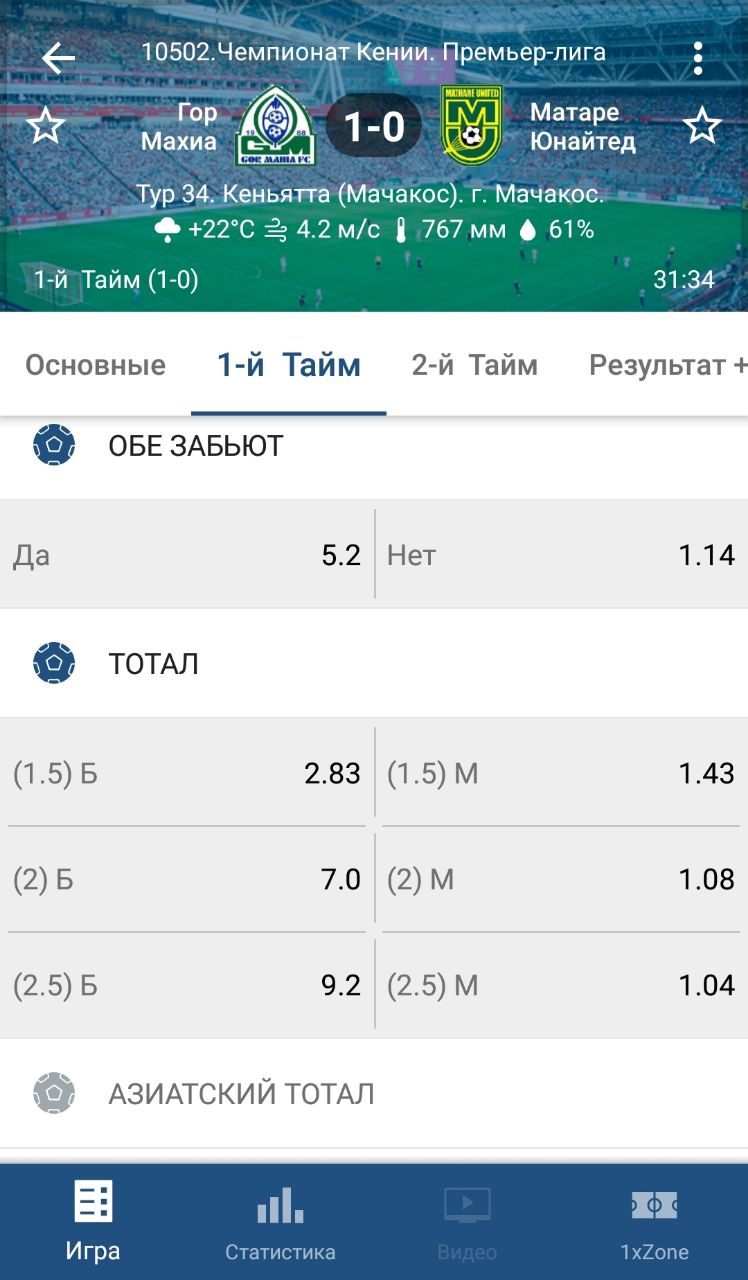The height and width of the screenshot is (1280, 748).
Task: Select the Нет odds at 1.14
Action: coord(561,555)
